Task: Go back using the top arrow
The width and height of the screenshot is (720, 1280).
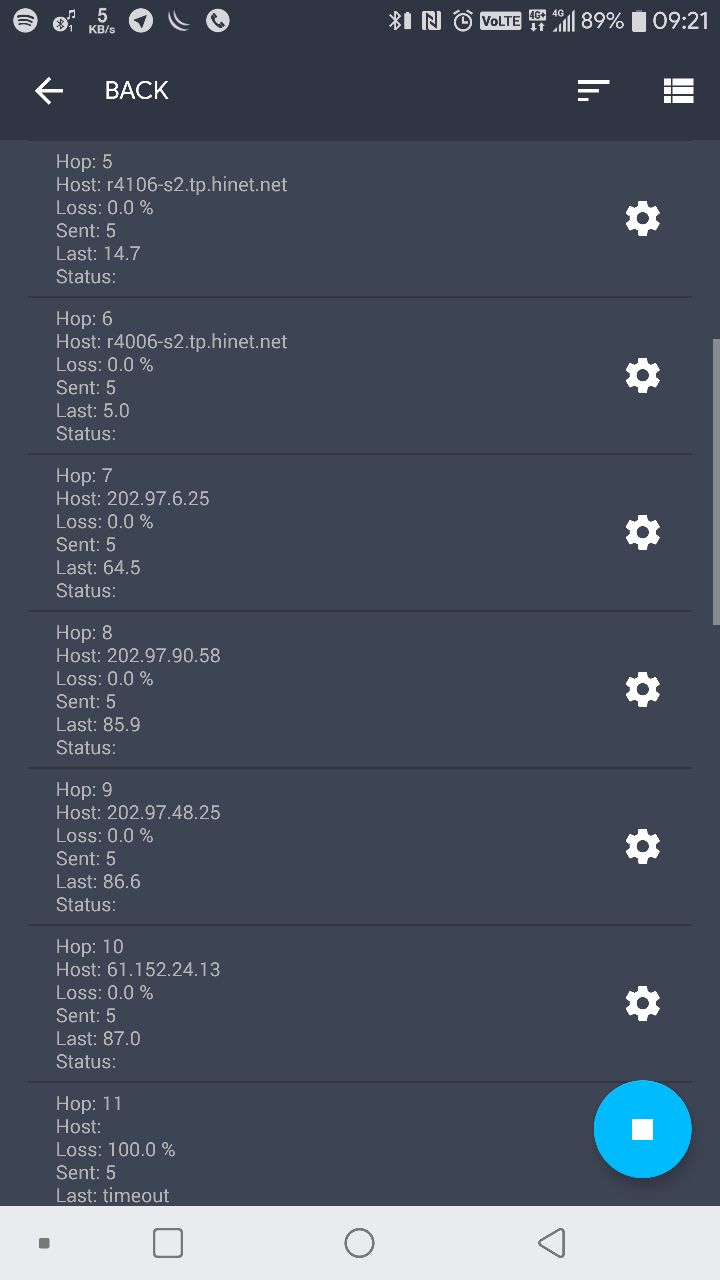Action: (x=49, y=91)
